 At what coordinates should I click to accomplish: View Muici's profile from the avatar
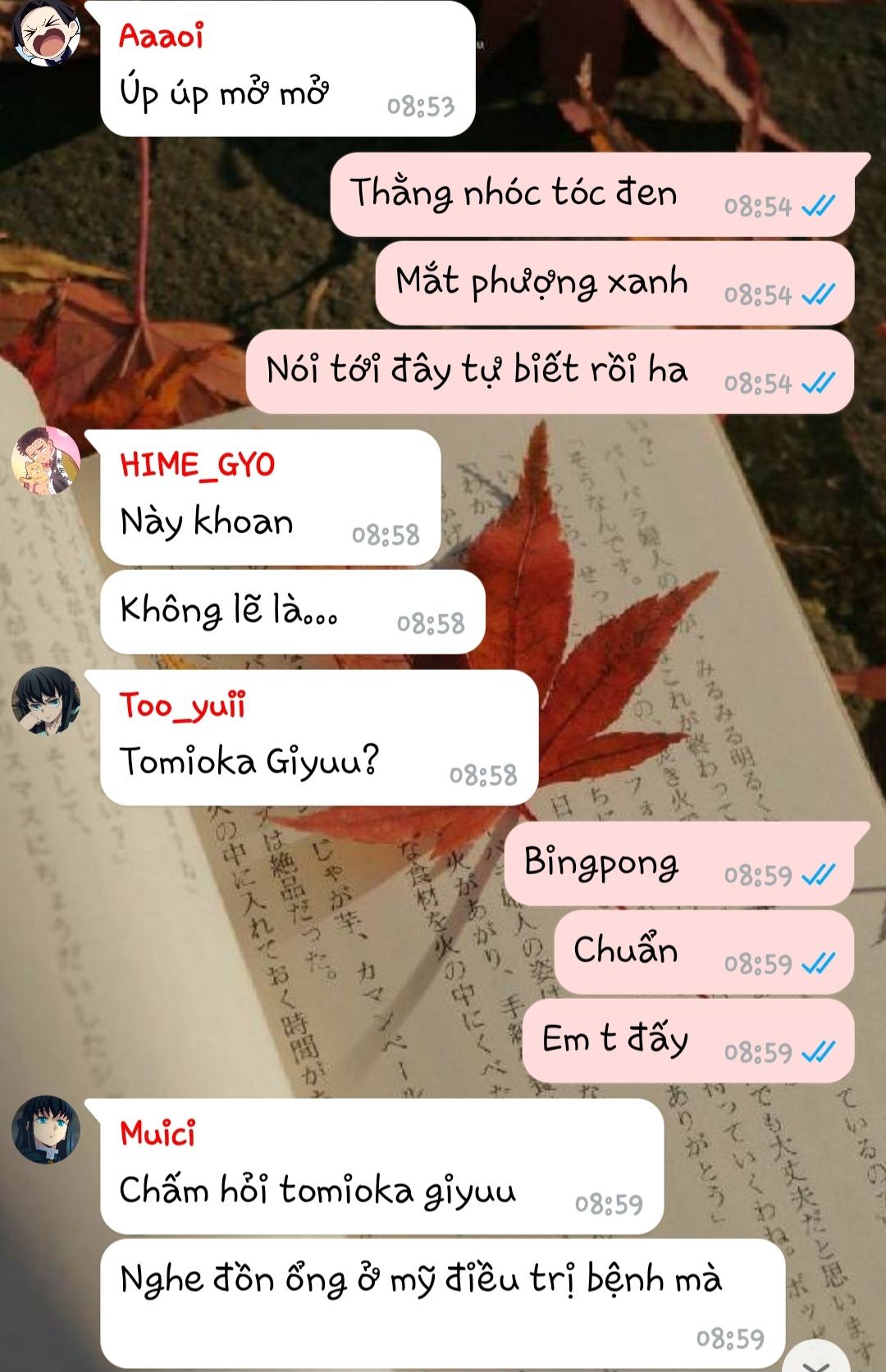[x=47, y=1129]
